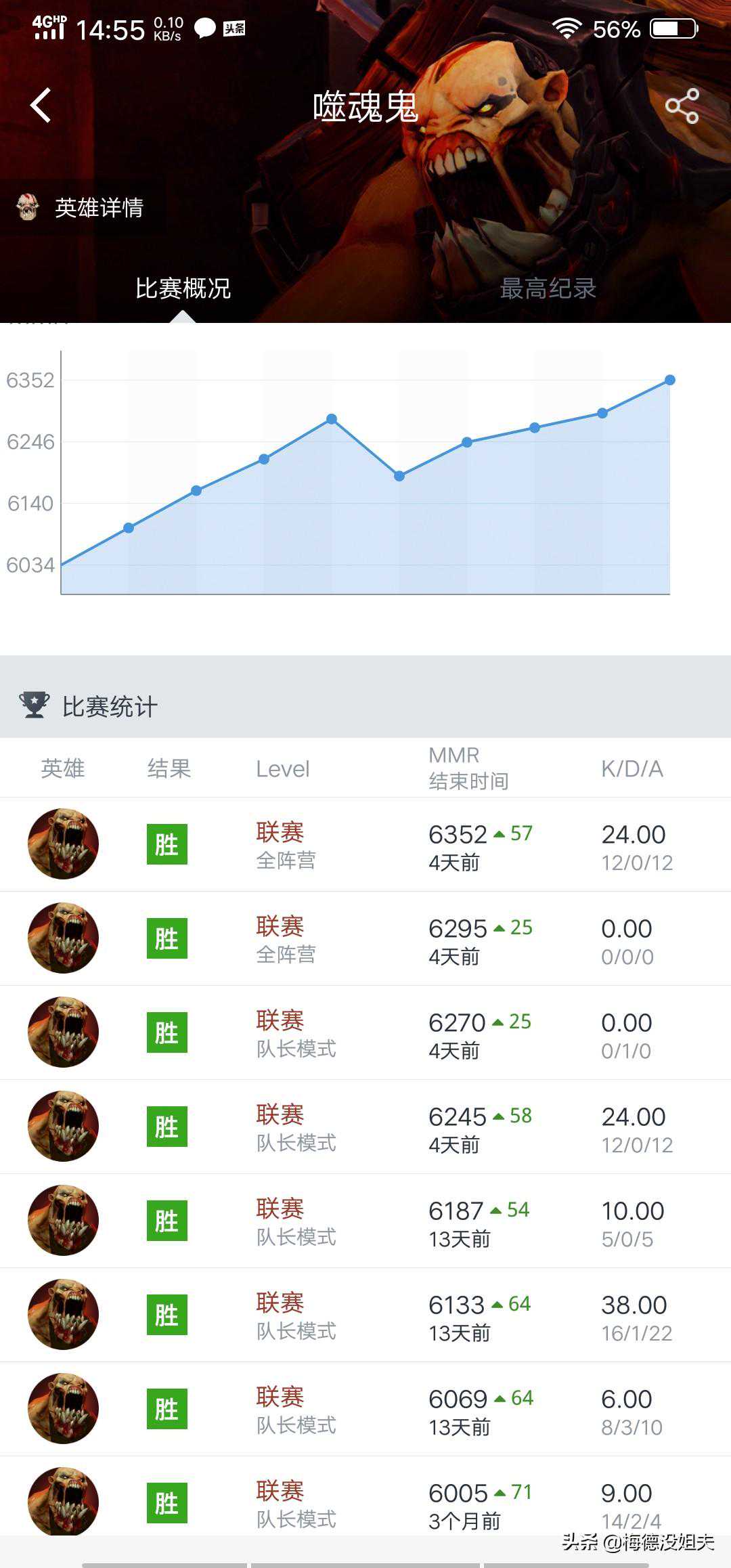The height and width of the screenshot is (1568, 731).
Task: View the match with MMR 6005
Action: point(365,1502)
